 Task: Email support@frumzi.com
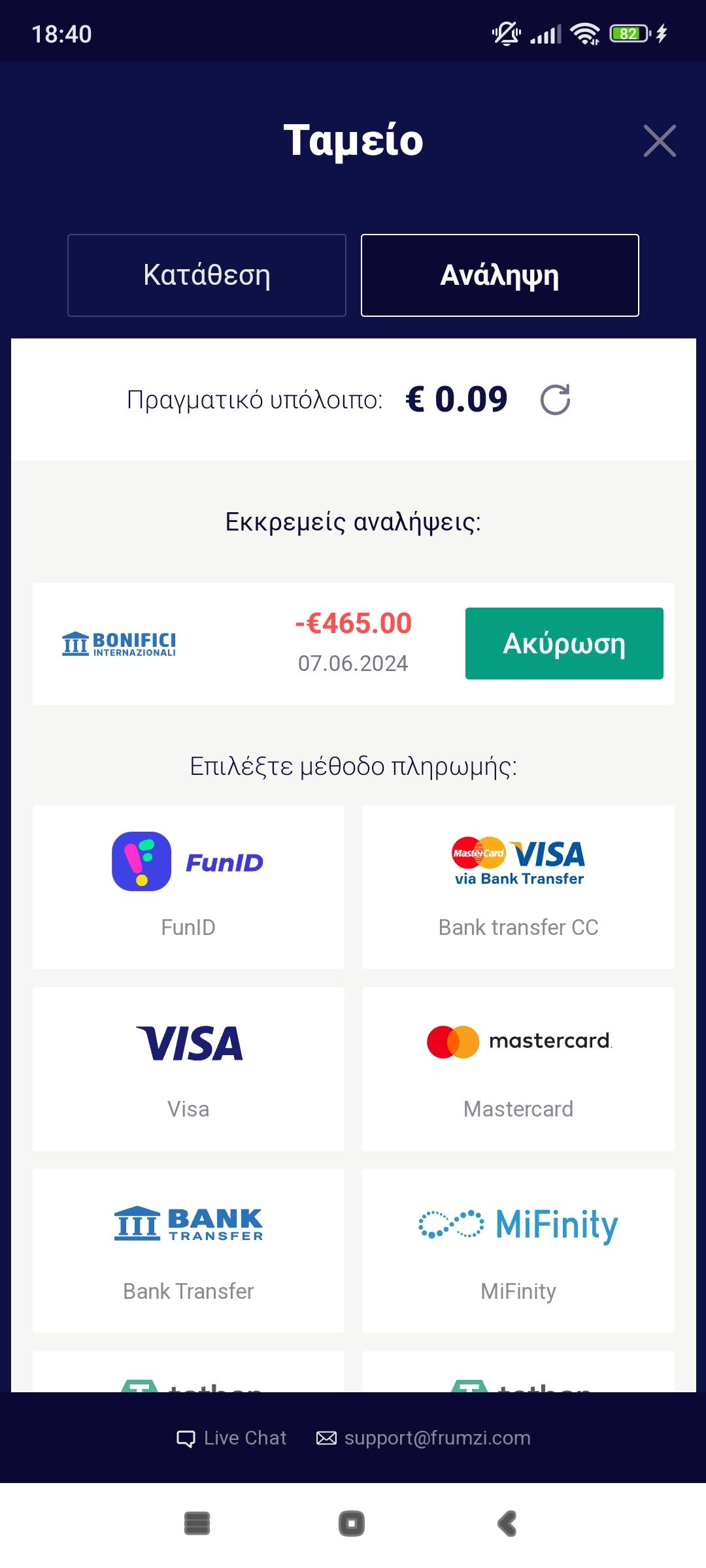(x=424, y=1438)
